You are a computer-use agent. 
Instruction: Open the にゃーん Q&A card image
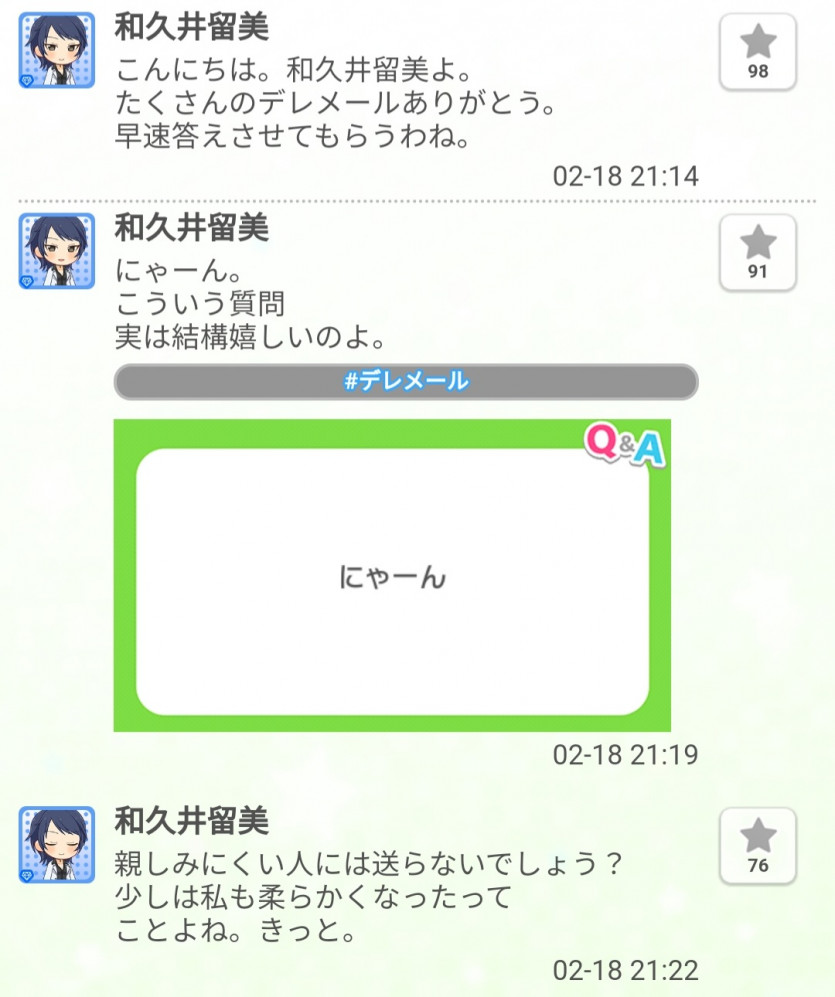click(x=392, y=575)
